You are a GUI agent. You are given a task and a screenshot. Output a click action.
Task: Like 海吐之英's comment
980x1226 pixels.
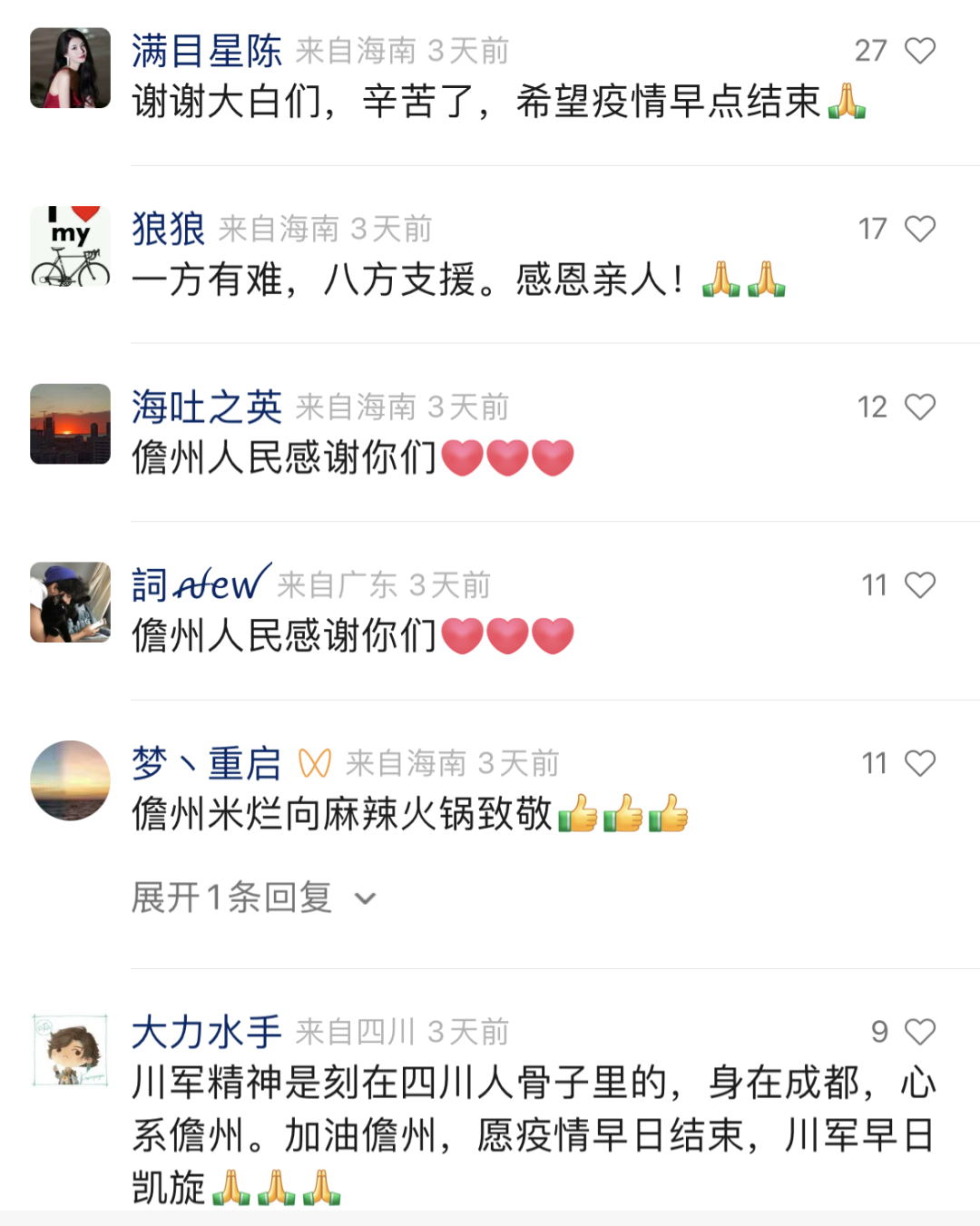(x=919, y=407)
